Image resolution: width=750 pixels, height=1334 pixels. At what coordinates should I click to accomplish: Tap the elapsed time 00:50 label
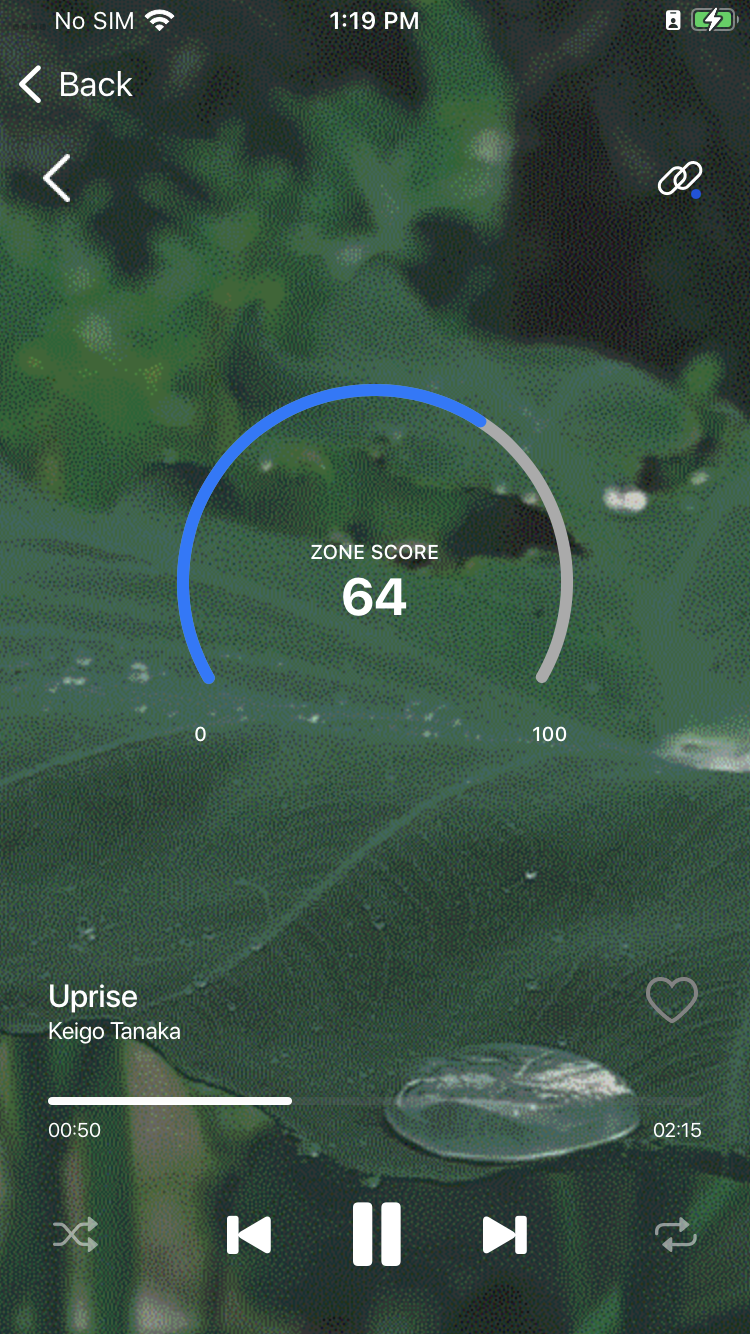pyautogui.click(x=74, y=1130)
